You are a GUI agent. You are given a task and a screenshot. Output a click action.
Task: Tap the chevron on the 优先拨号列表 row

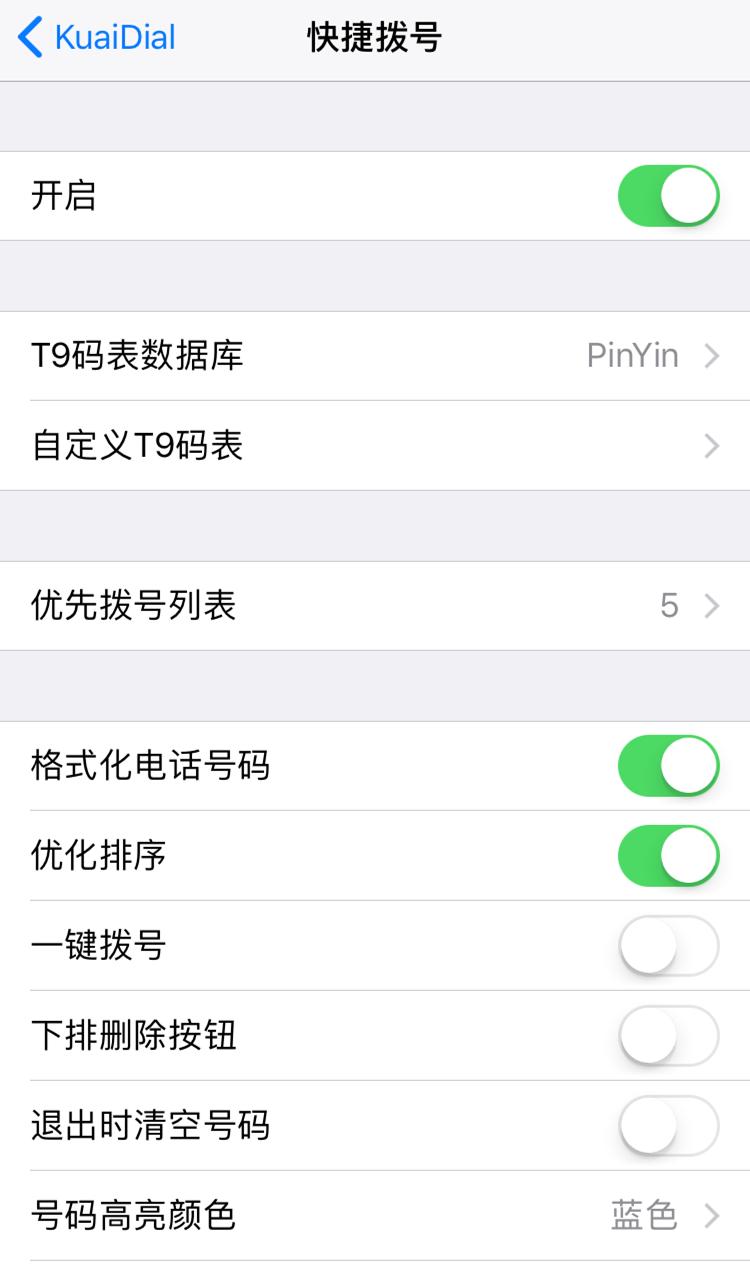(x=712, y=606)
